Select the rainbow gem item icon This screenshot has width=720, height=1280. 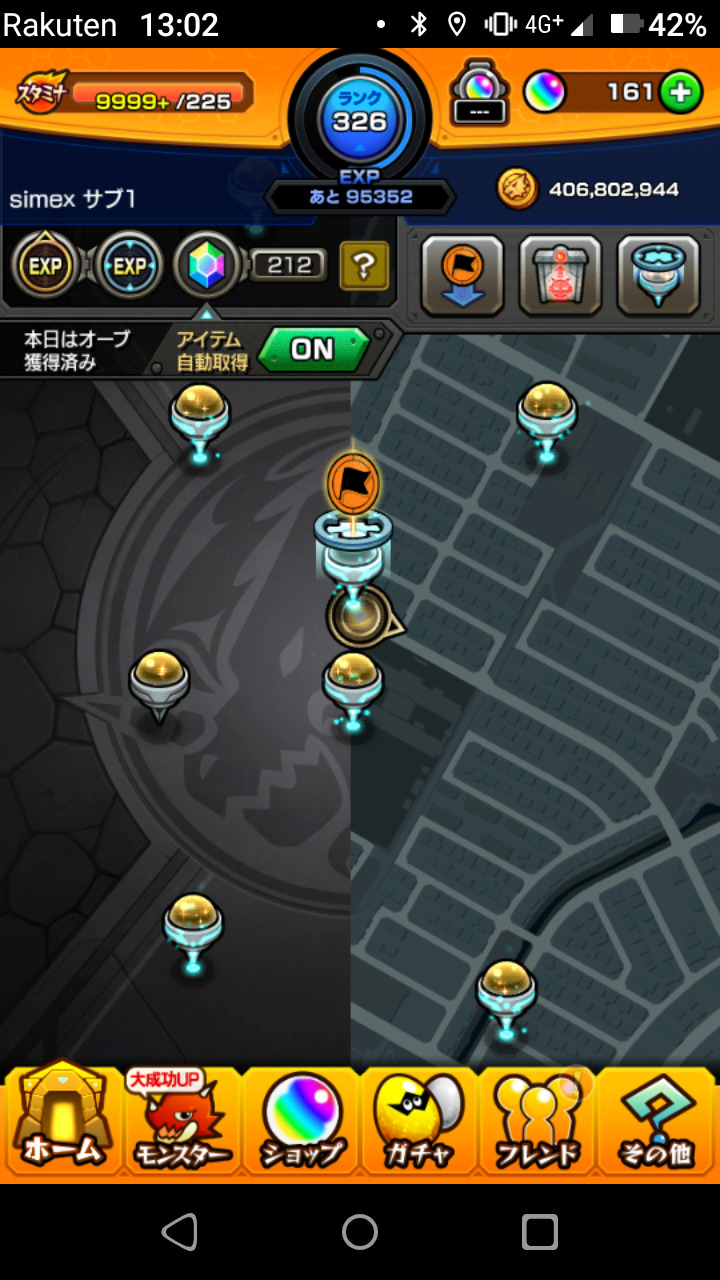[x=206, y=265]
